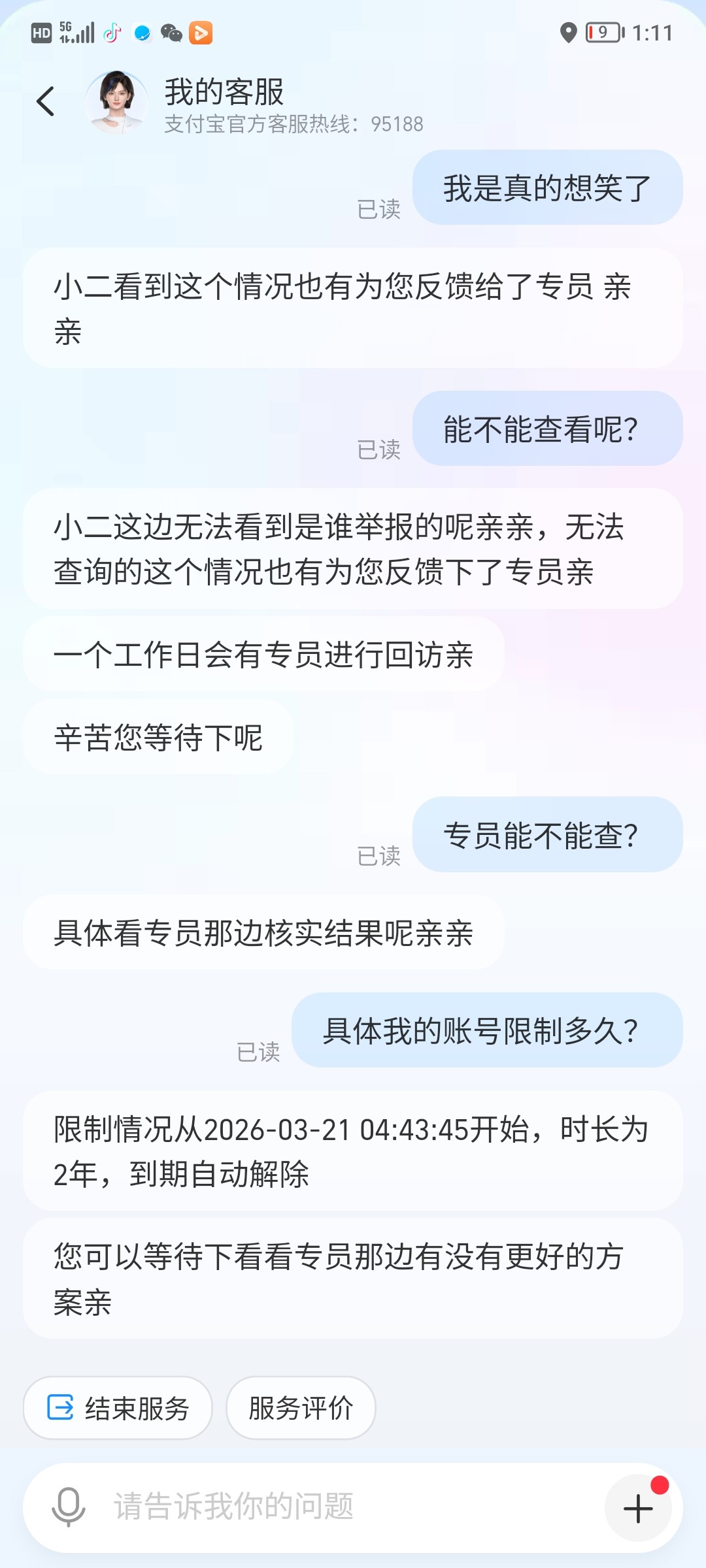Tap the 结束服务 button to end service
The width and height of the screenshot is (706, 1568).
(x=118, y=1407)
